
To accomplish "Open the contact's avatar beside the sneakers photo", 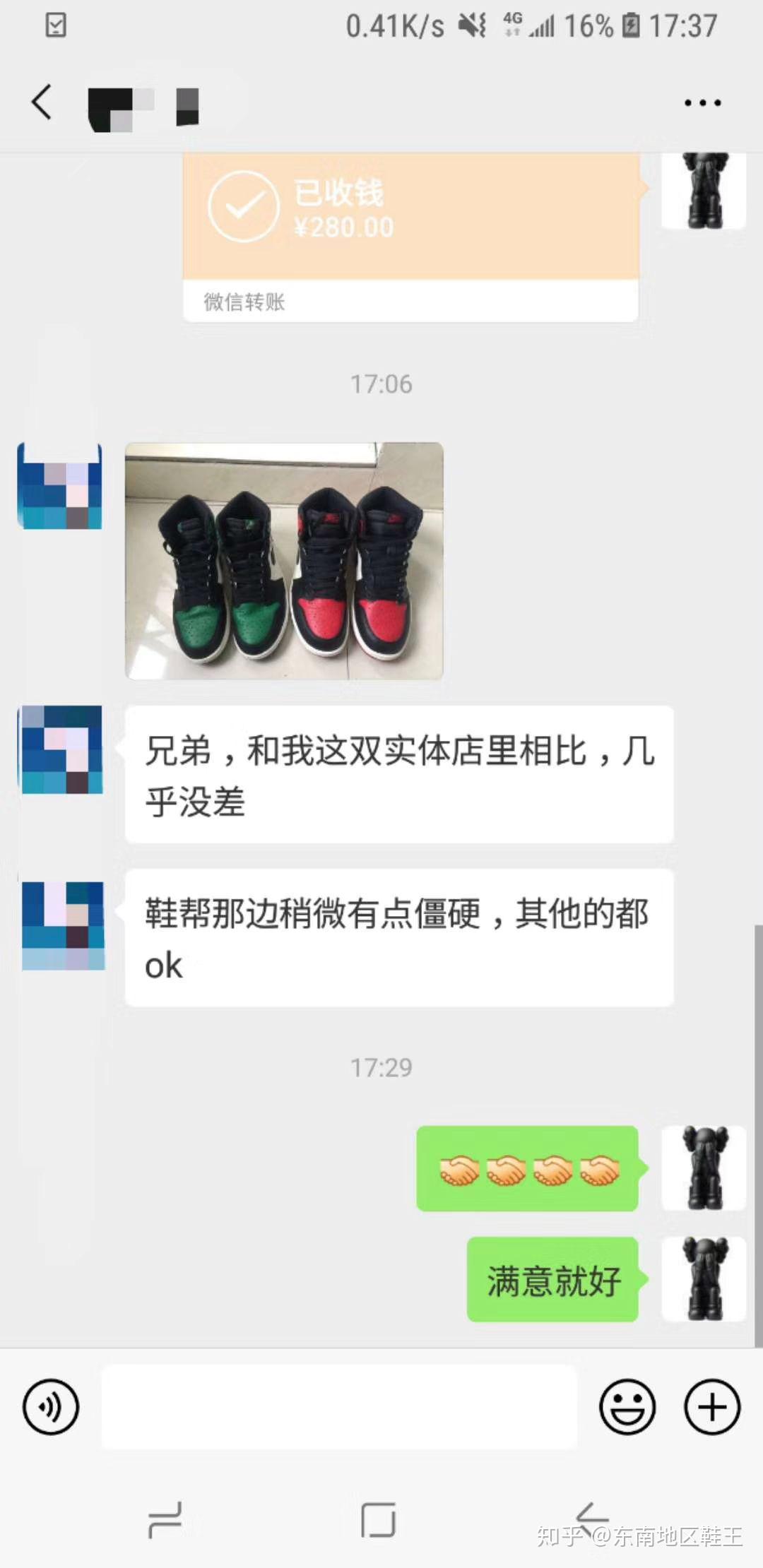I will tap(60, 486).
